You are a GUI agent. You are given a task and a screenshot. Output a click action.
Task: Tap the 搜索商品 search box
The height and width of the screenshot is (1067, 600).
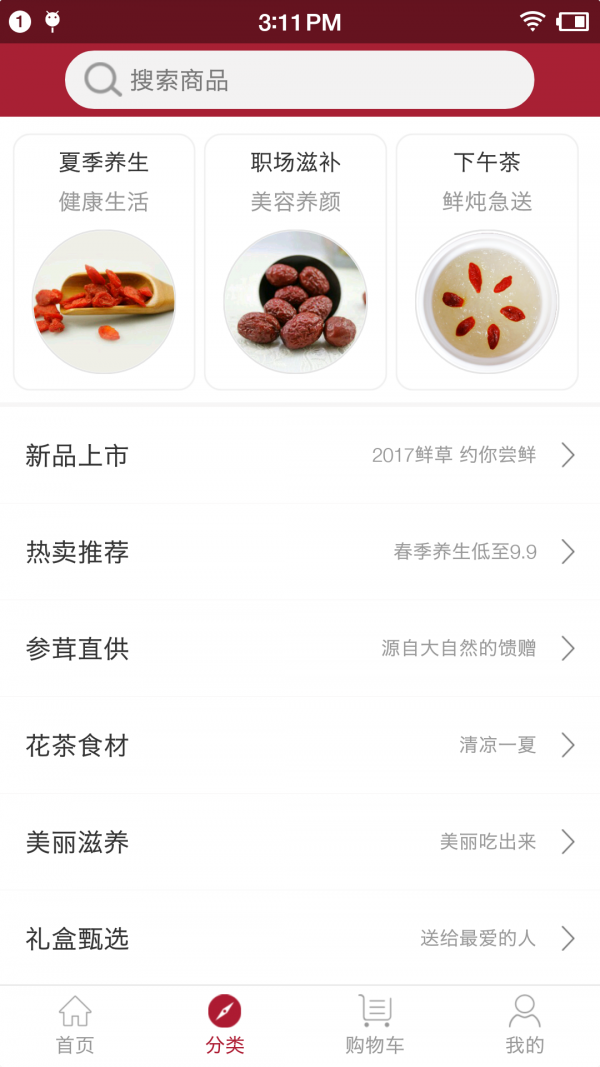coord(300,80)
